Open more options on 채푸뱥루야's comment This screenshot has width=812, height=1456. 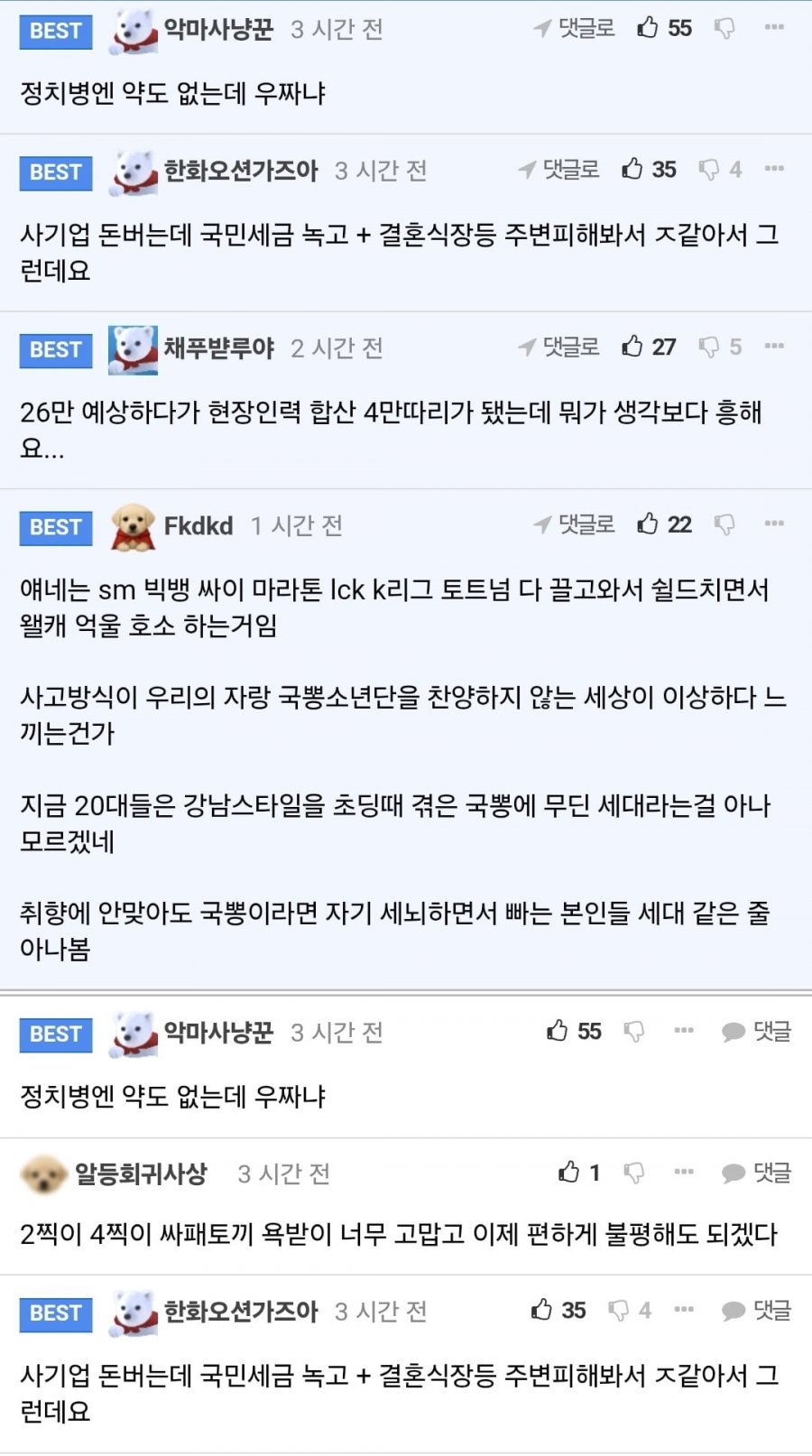tap(774, 347)
